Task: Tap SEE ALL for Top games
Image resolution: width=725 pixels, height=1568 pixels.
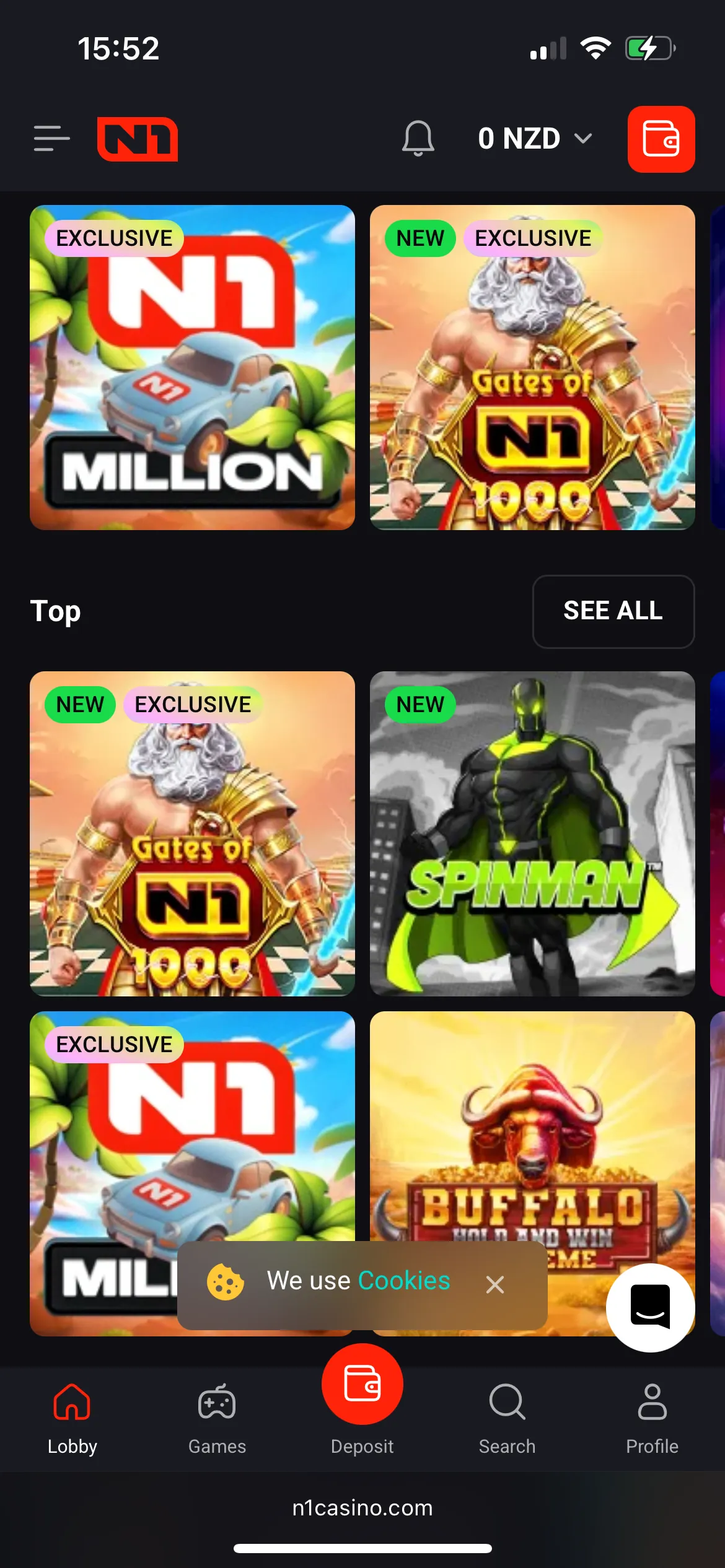Action: [613, 611]
